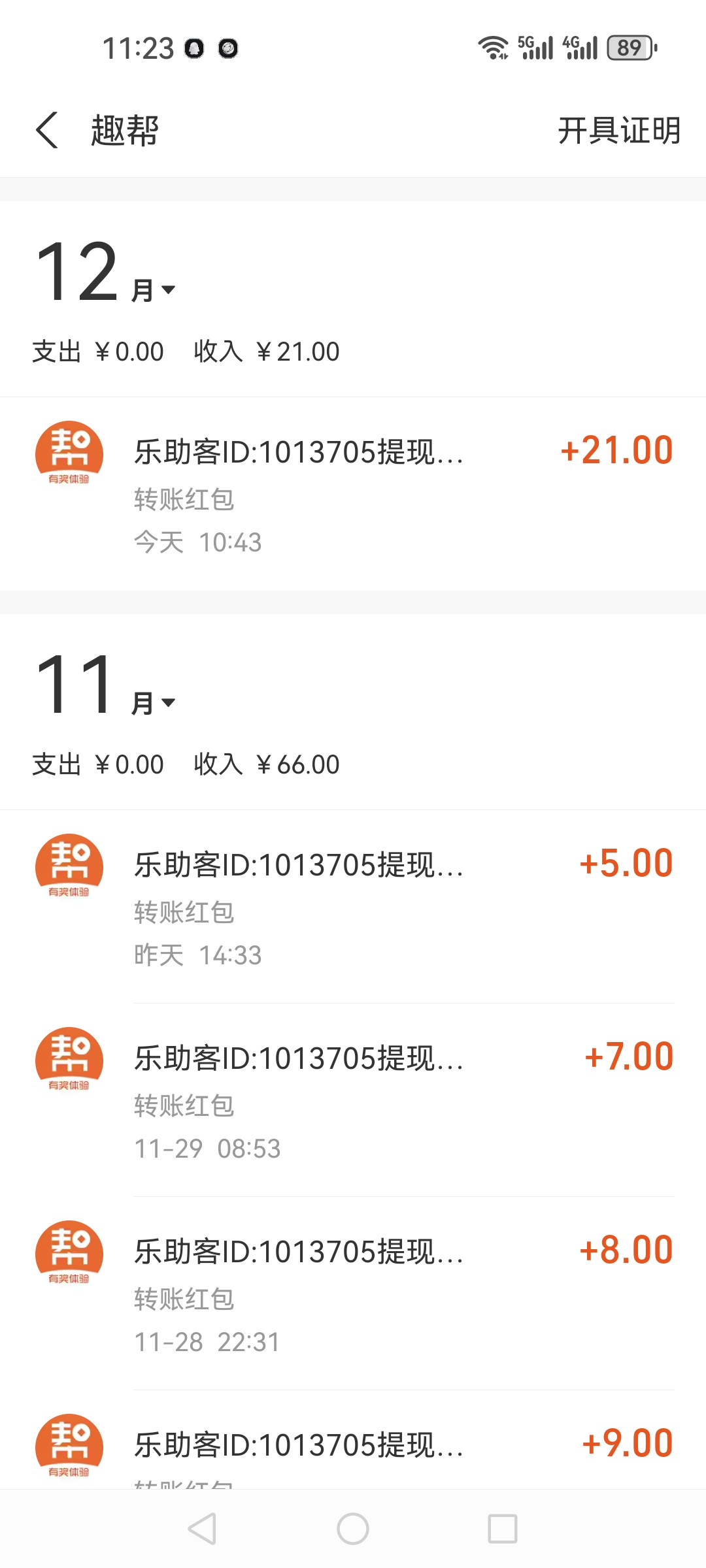Open the +9.00 transfer record
Viewport: 706px width, 1568px height.
[353, 1440]
